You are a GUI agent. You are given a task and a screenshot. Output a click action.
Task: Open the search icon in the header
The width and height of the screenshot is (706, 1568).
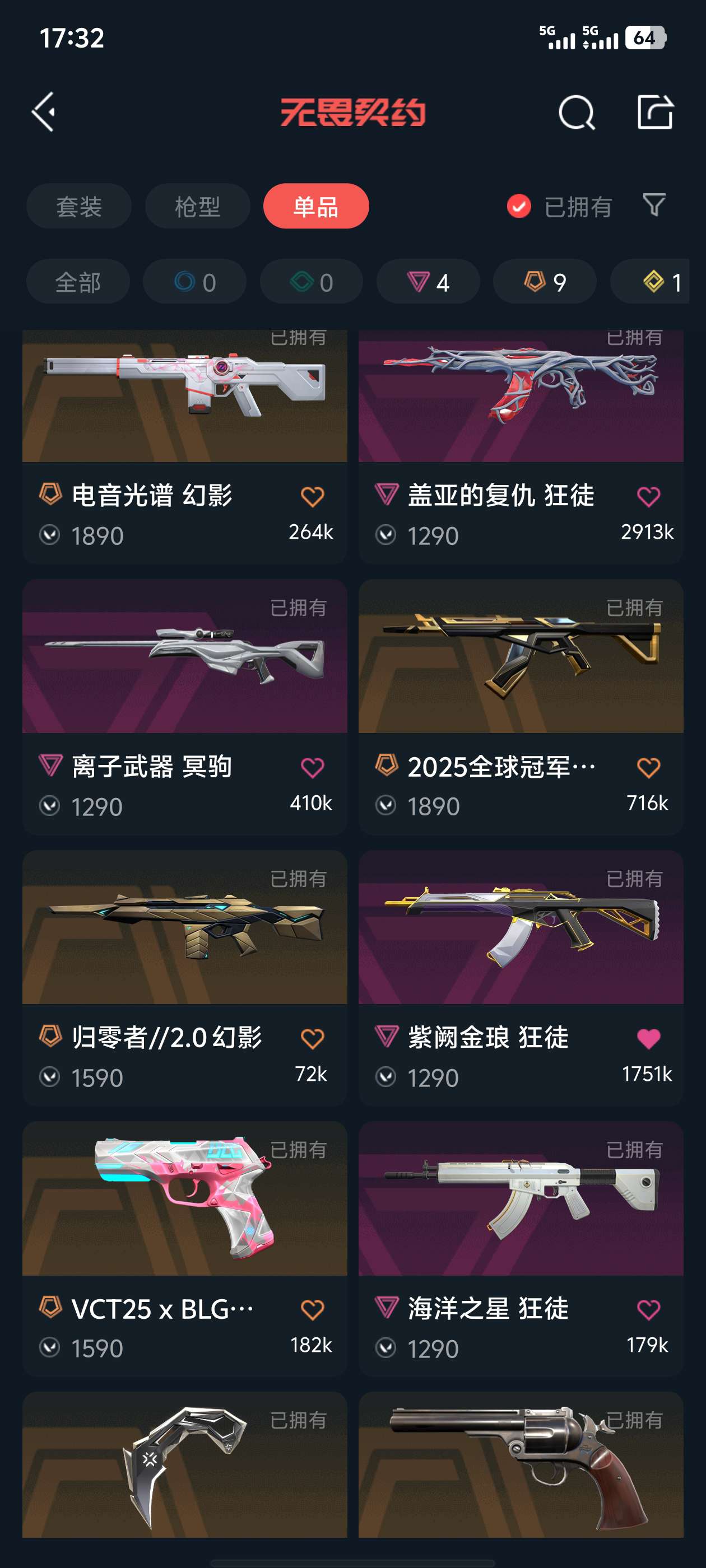[x=575, y=113]
